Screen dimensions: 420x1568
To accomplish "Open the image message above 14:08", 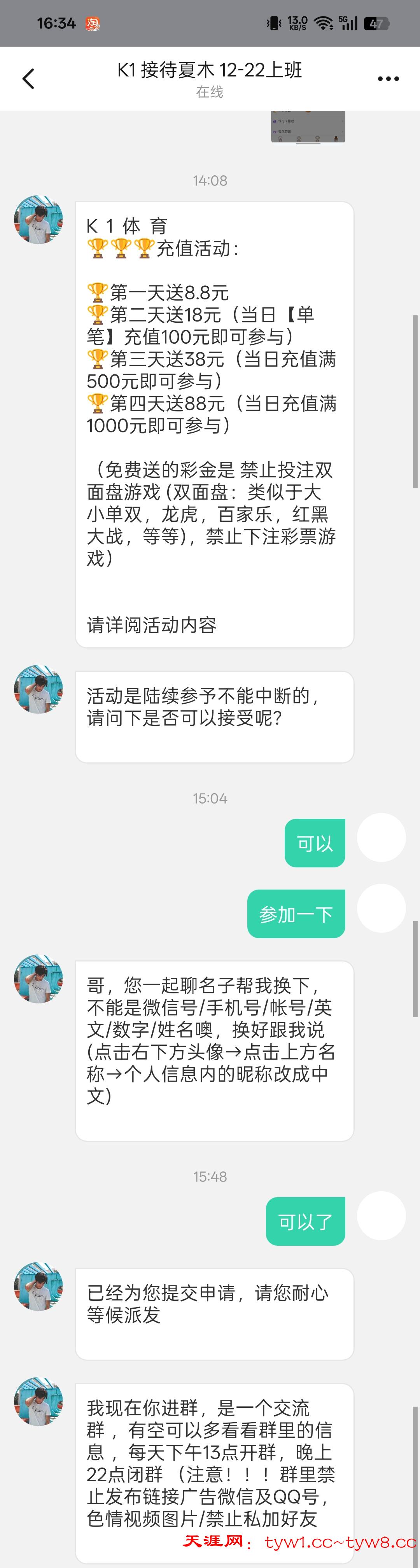I will coord(308,127).
